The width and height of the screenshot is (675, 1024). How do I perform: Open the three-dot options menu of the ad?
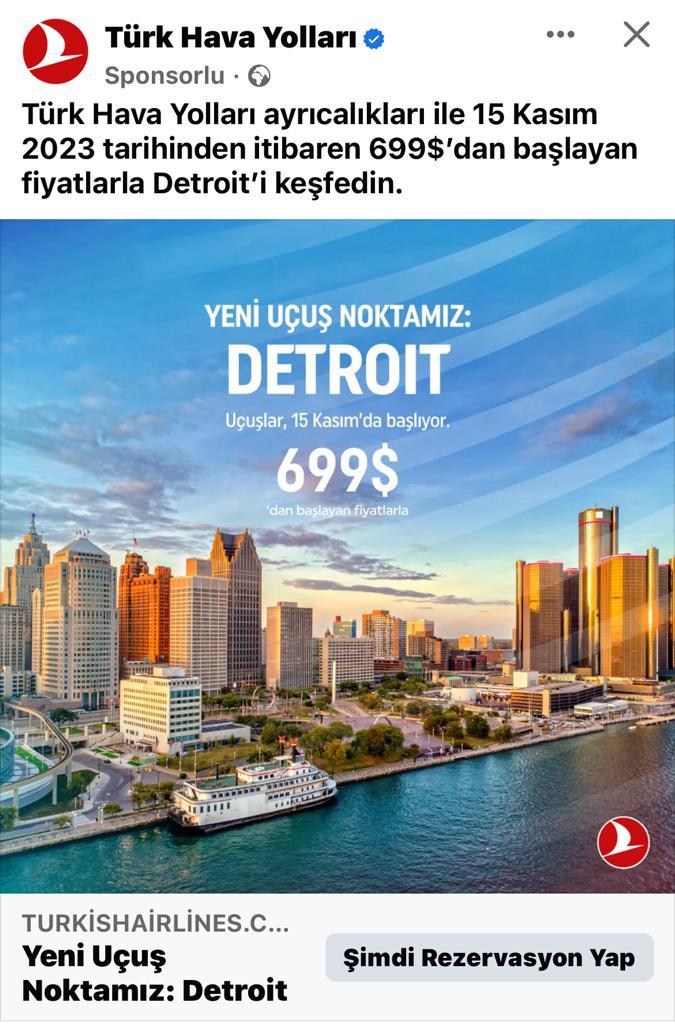pyautogui.click(x=560, y=35)
